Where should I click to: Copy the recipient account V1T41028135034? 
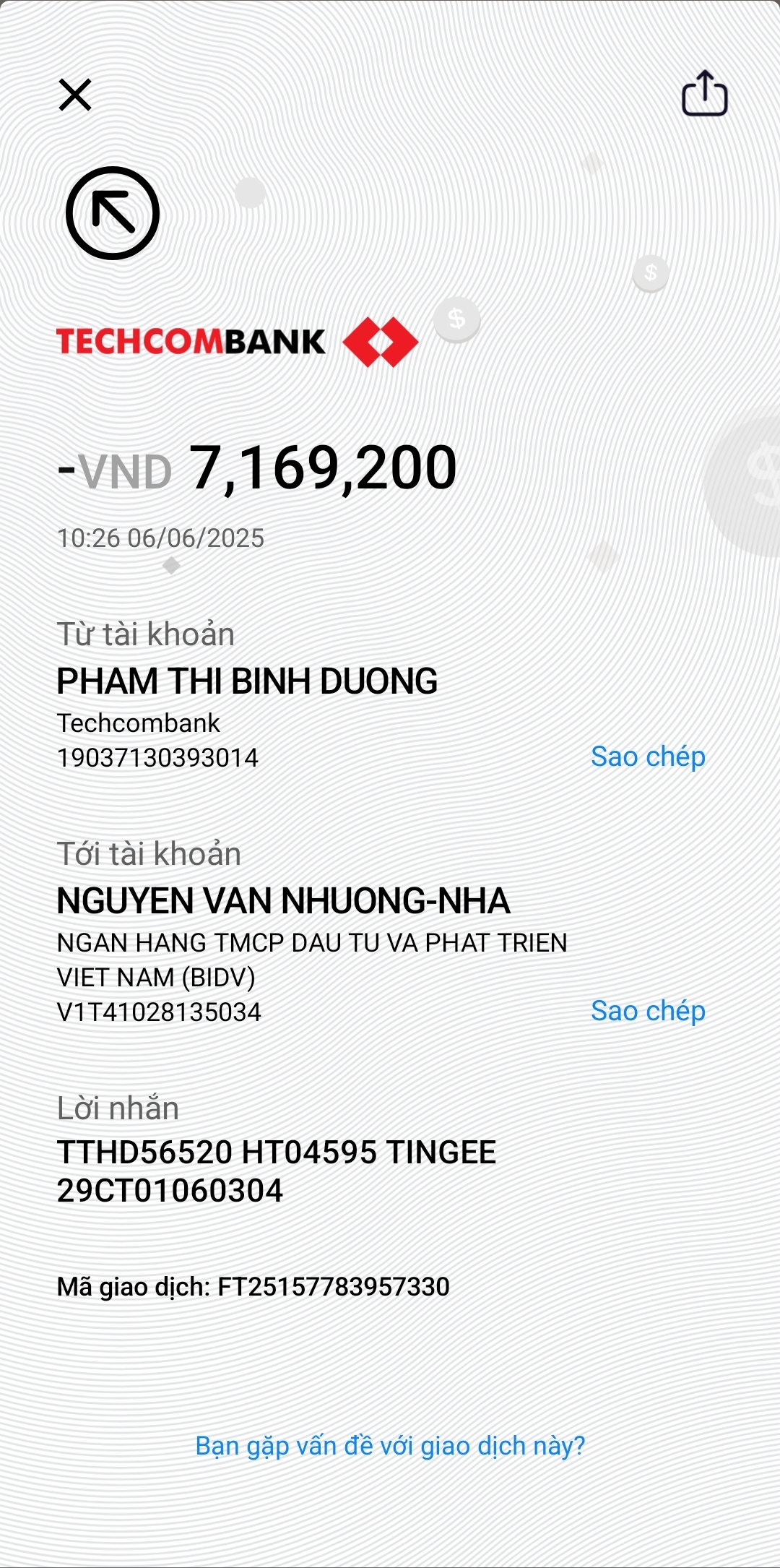(x=647, y=1011)
